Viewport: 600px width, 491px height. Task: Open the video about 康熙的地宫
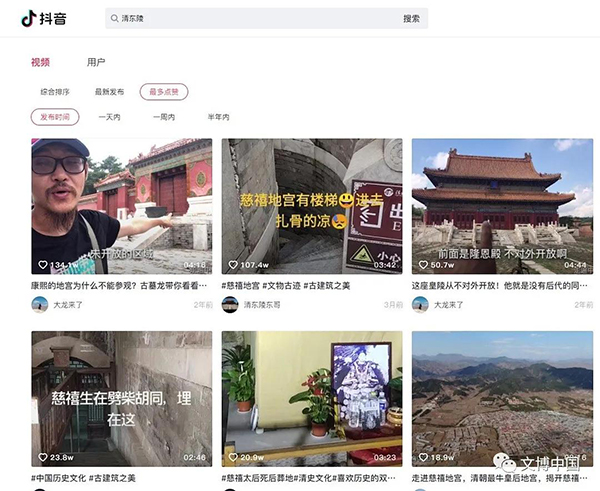pos(121,206)
